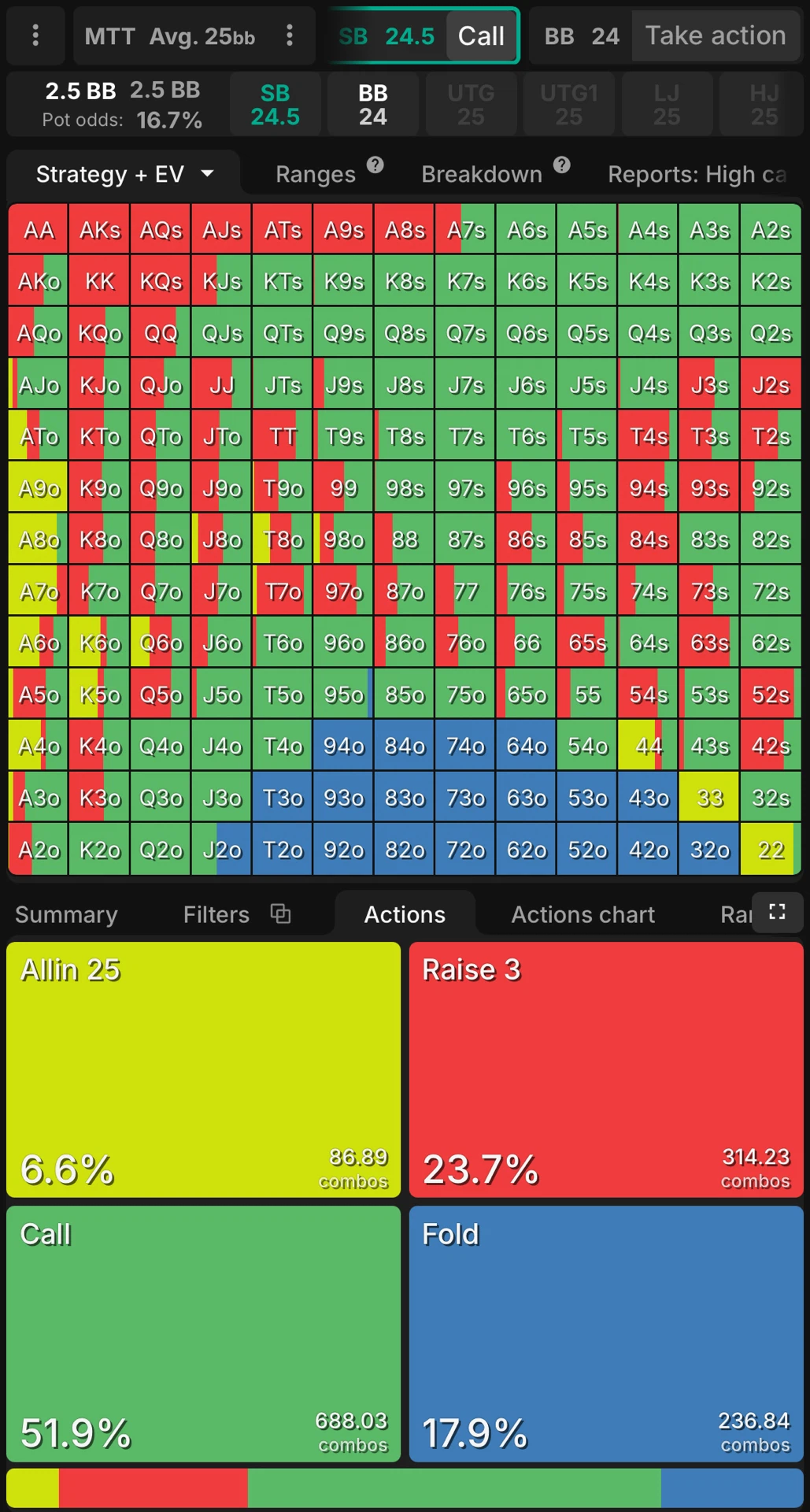810x1512 pixels.
Task: Switch to the Summary tab
Action: 66,914
